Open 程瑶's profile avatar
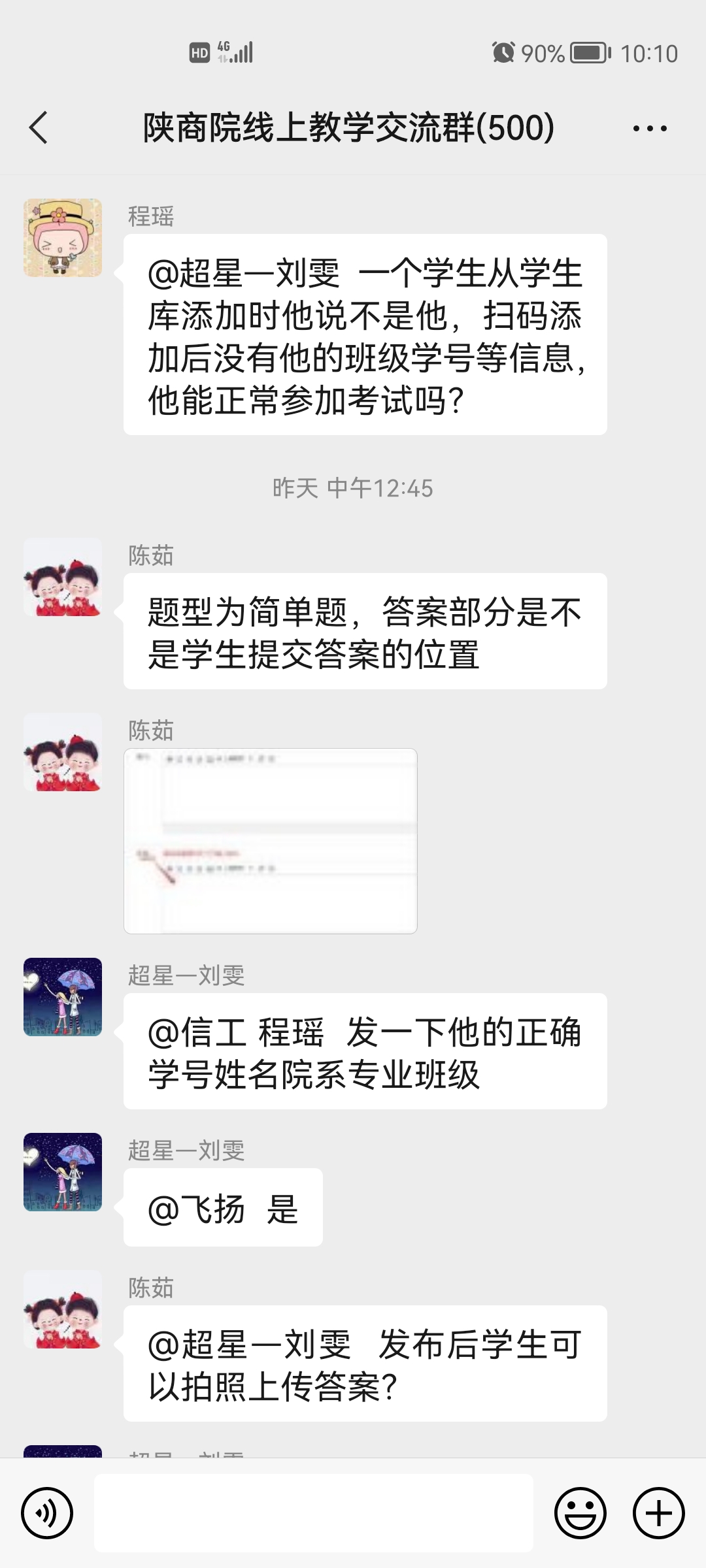706x1568 pixels. tap(63, 238)
